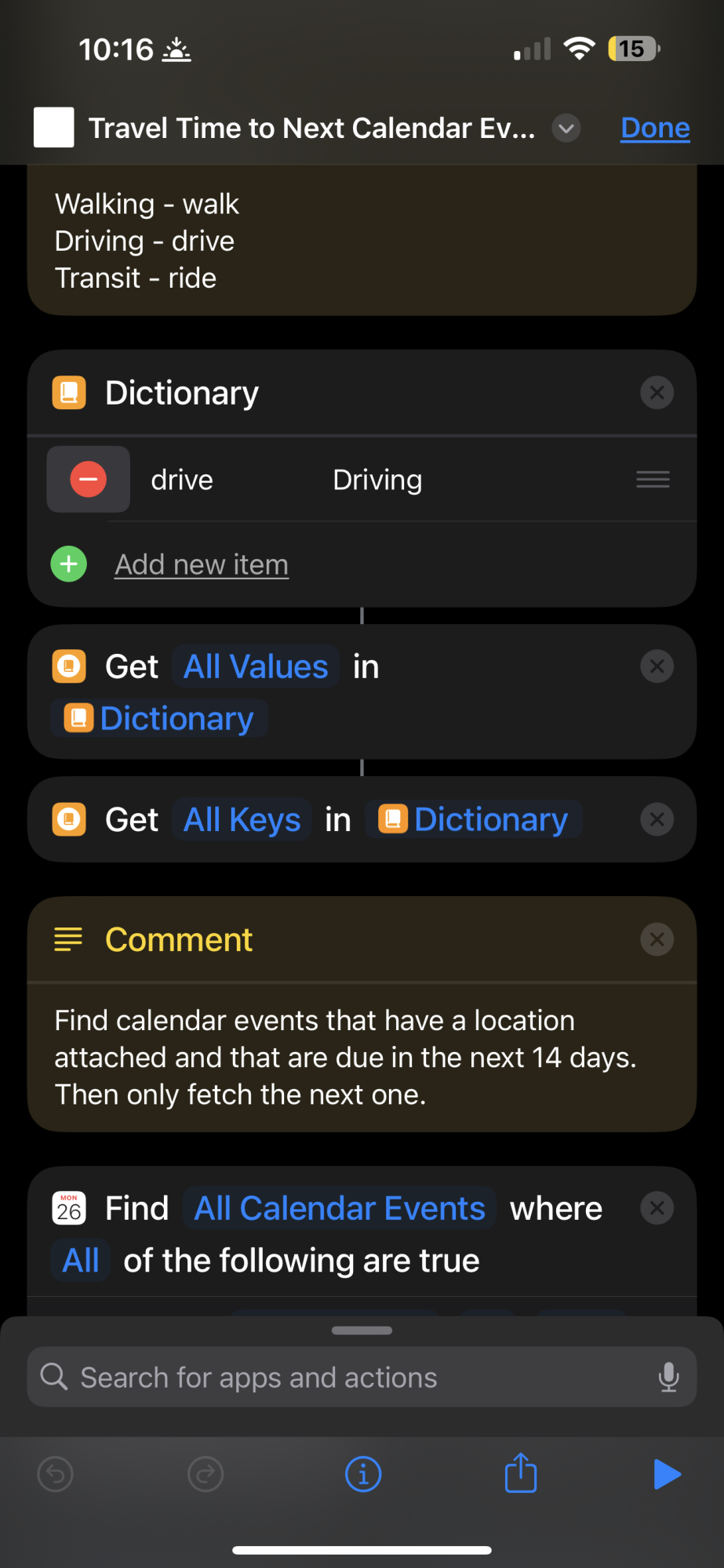Run the shortcut with the play button
724x1568 pixels.
667,1474
